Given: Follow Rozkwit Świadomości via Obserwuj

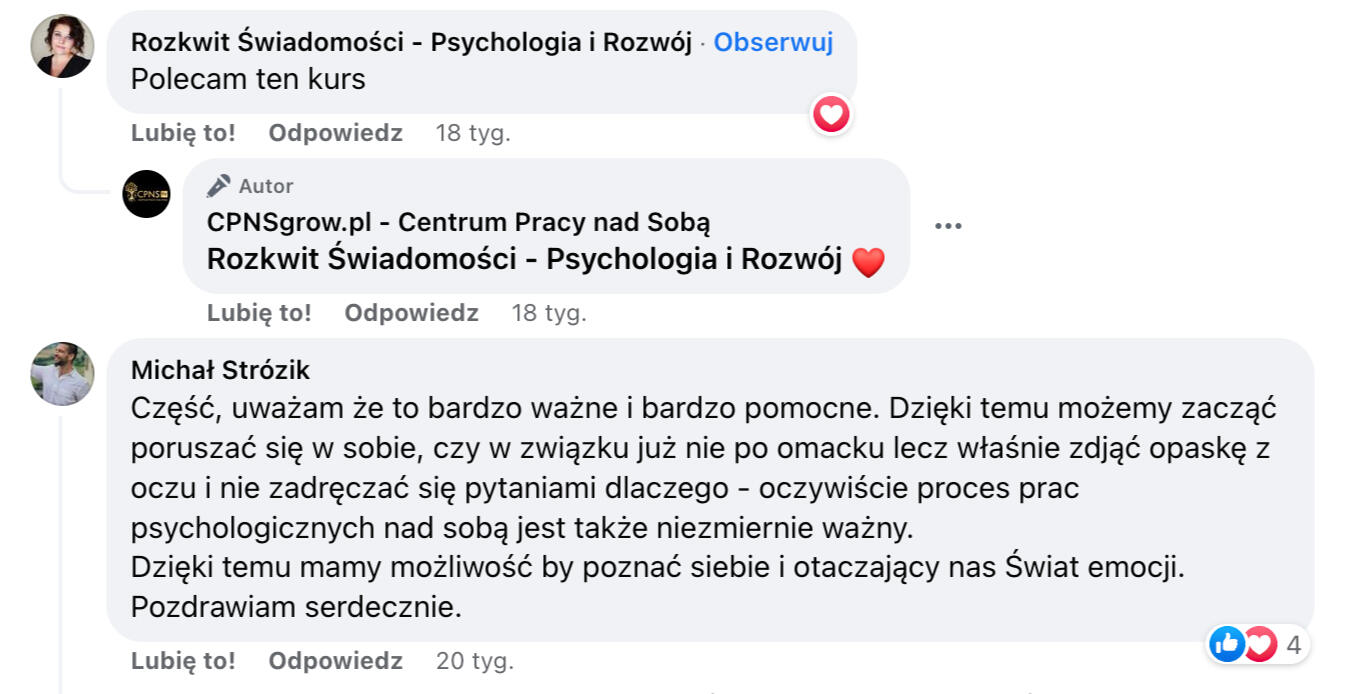Looking at the screenshot, I should point(773,42).
